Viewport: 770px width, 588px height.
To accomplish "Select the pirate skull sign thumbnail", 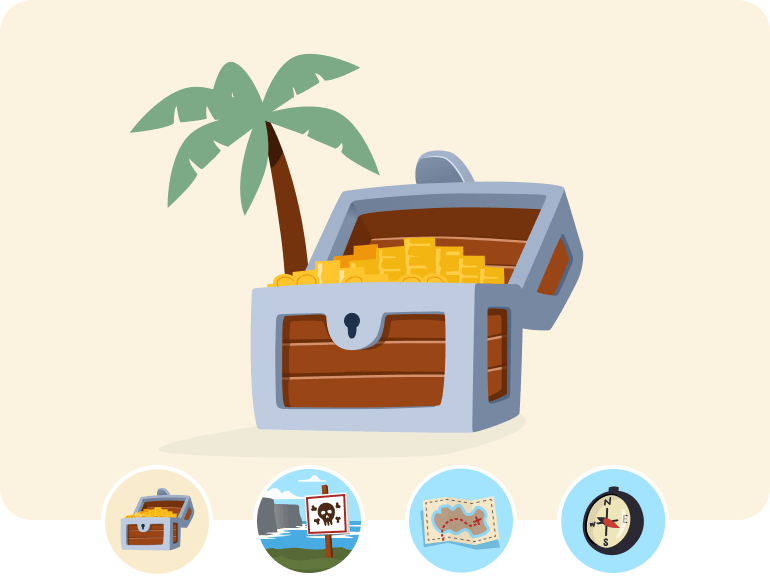I will click(x=309, y=520).
